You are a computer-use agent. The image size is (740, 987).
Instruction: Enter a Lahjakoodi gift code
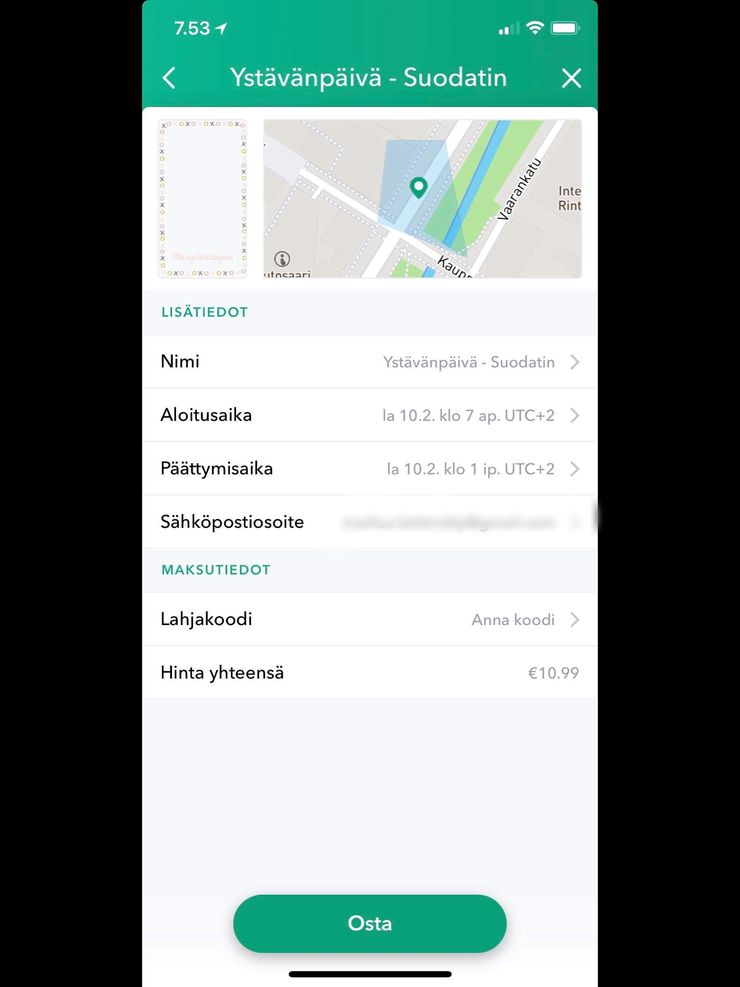(x=369, y=619)
